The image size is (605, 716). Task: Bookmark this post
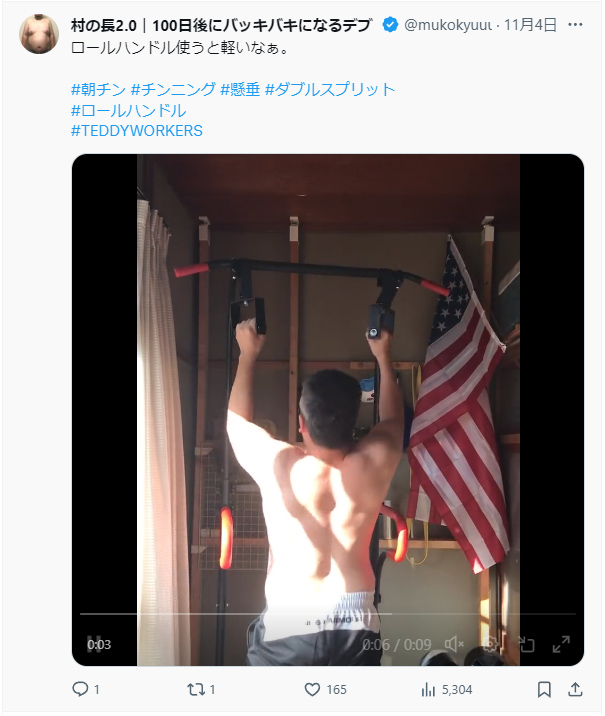pos(544,689)
